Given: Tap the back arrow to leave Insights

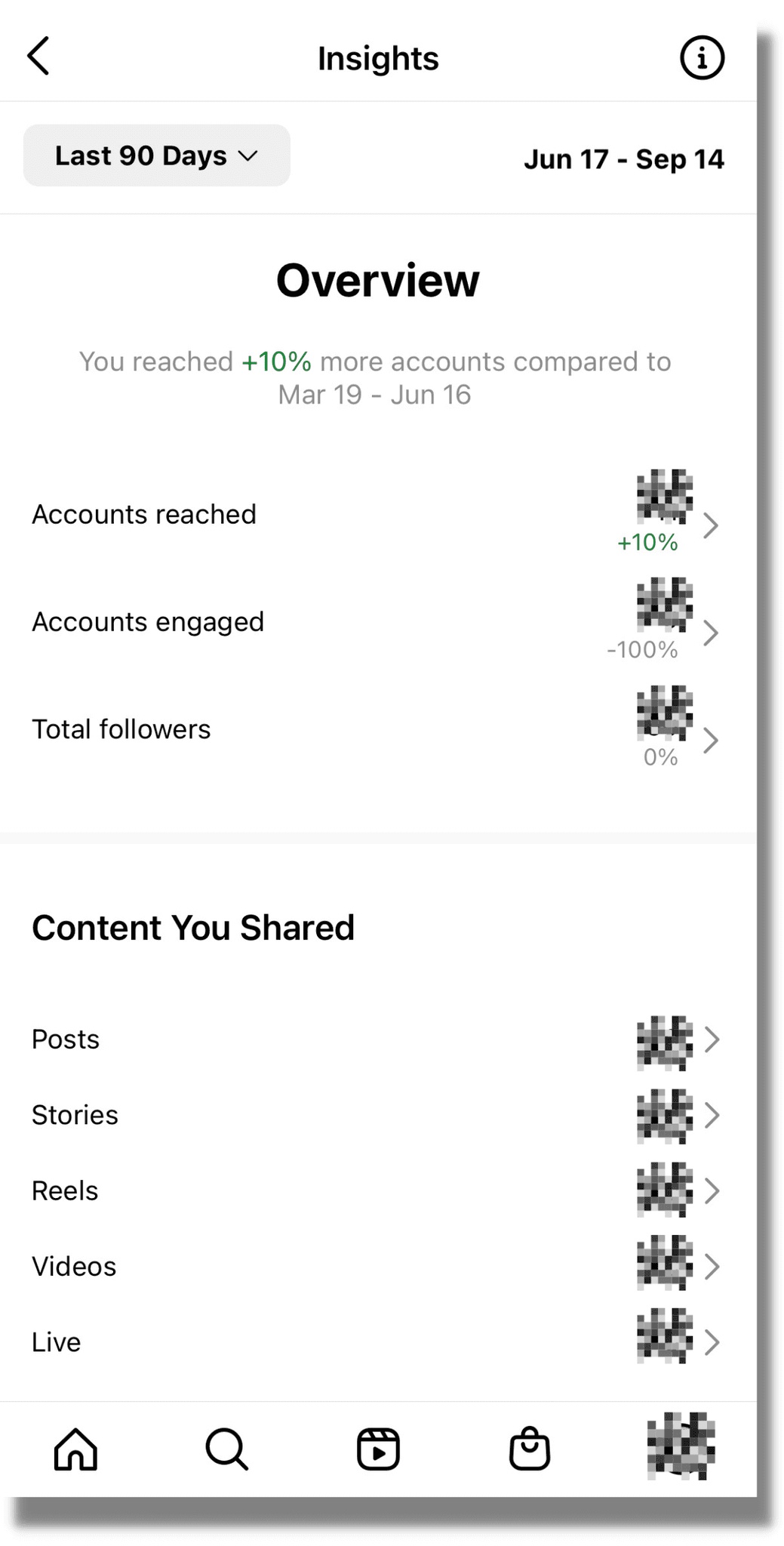Looking at the screenshot, I should 38,55.
